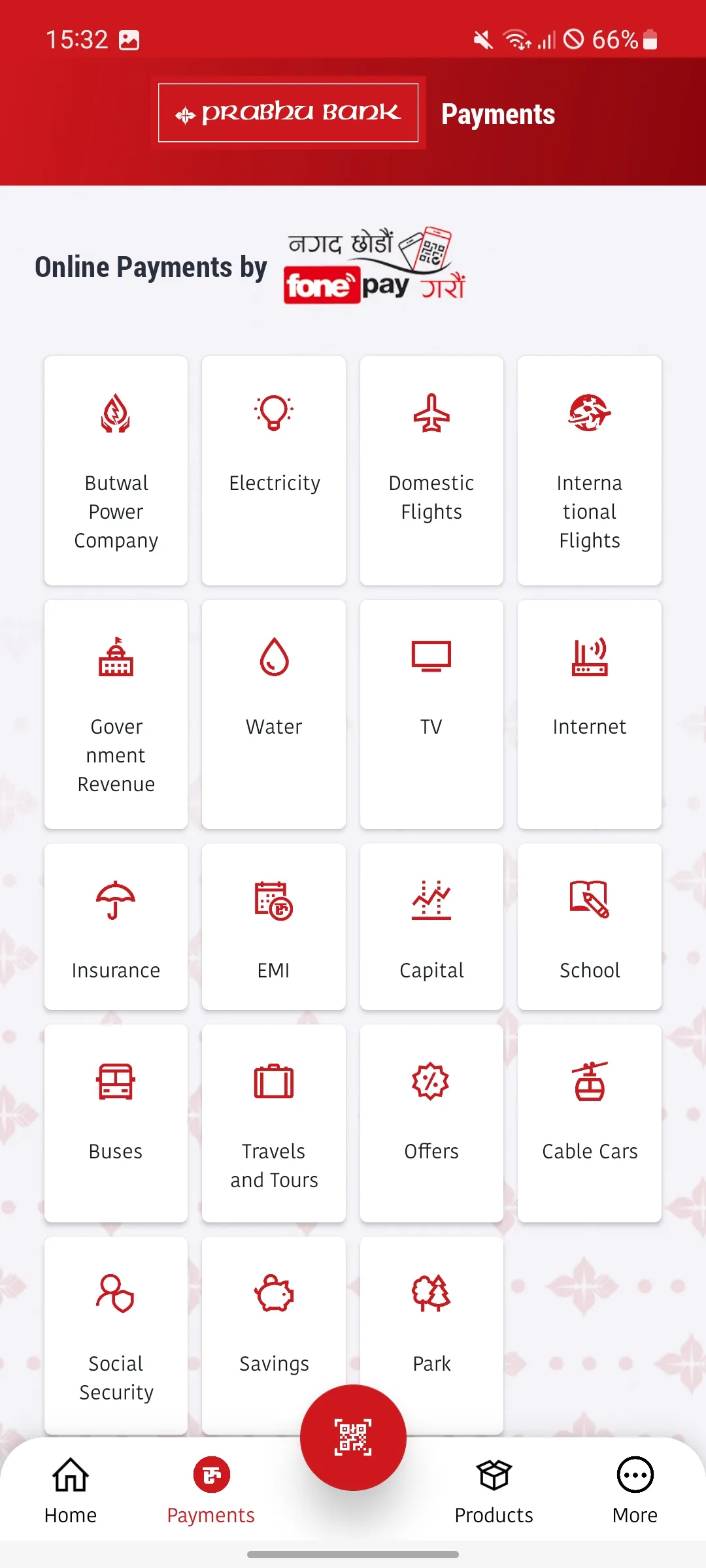Open Cable Cars booking

[x=589, y=1122]
